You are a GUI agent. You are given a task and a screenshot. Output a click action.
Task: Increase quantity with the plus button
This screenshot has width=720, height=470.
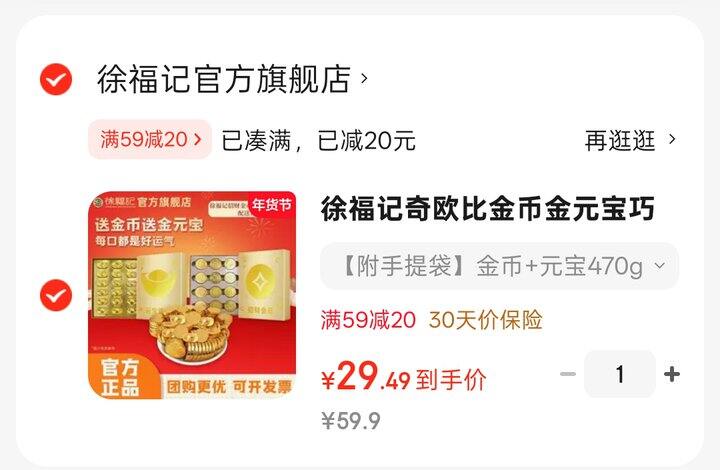coord(672,375)
